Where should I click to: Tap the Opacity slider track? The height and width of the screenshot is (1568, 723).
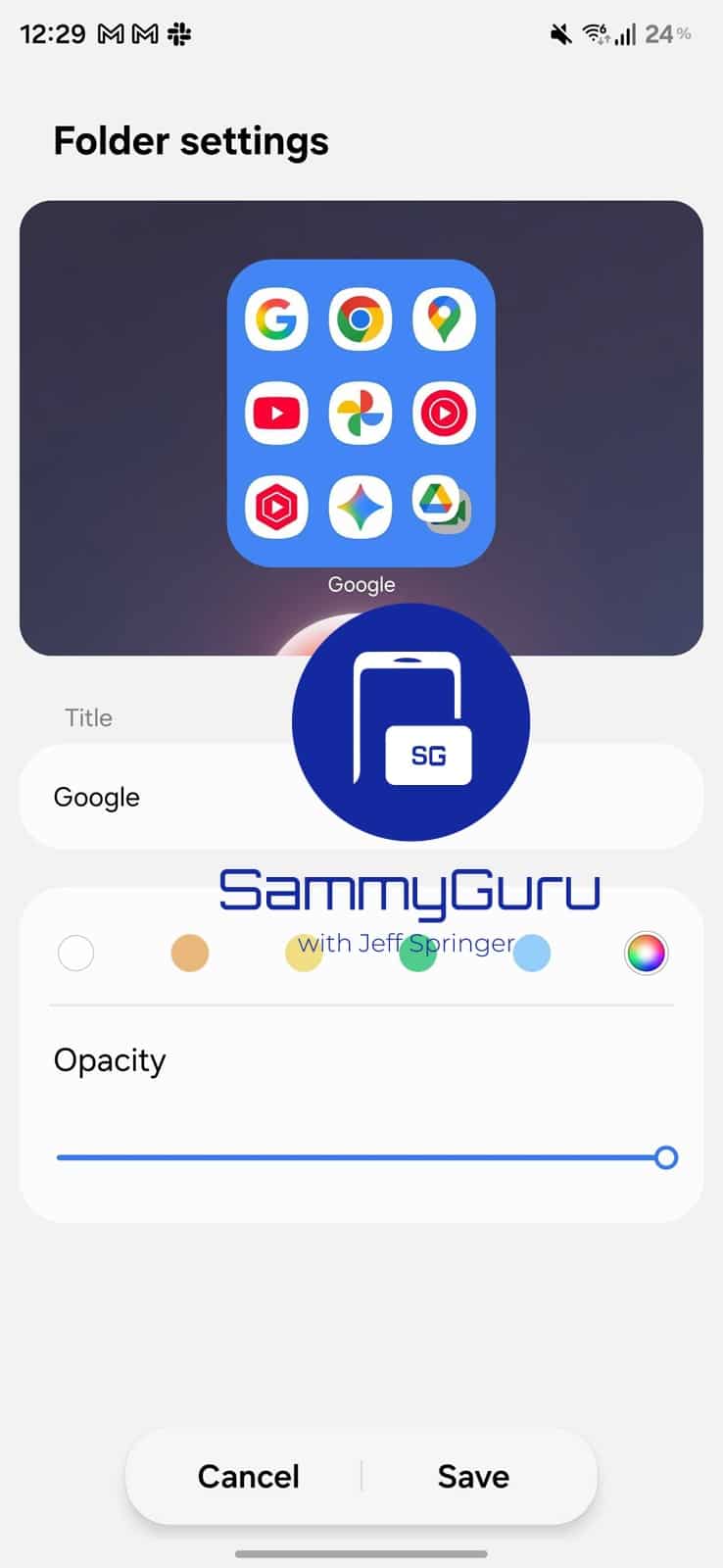[x=361, y=1157]
